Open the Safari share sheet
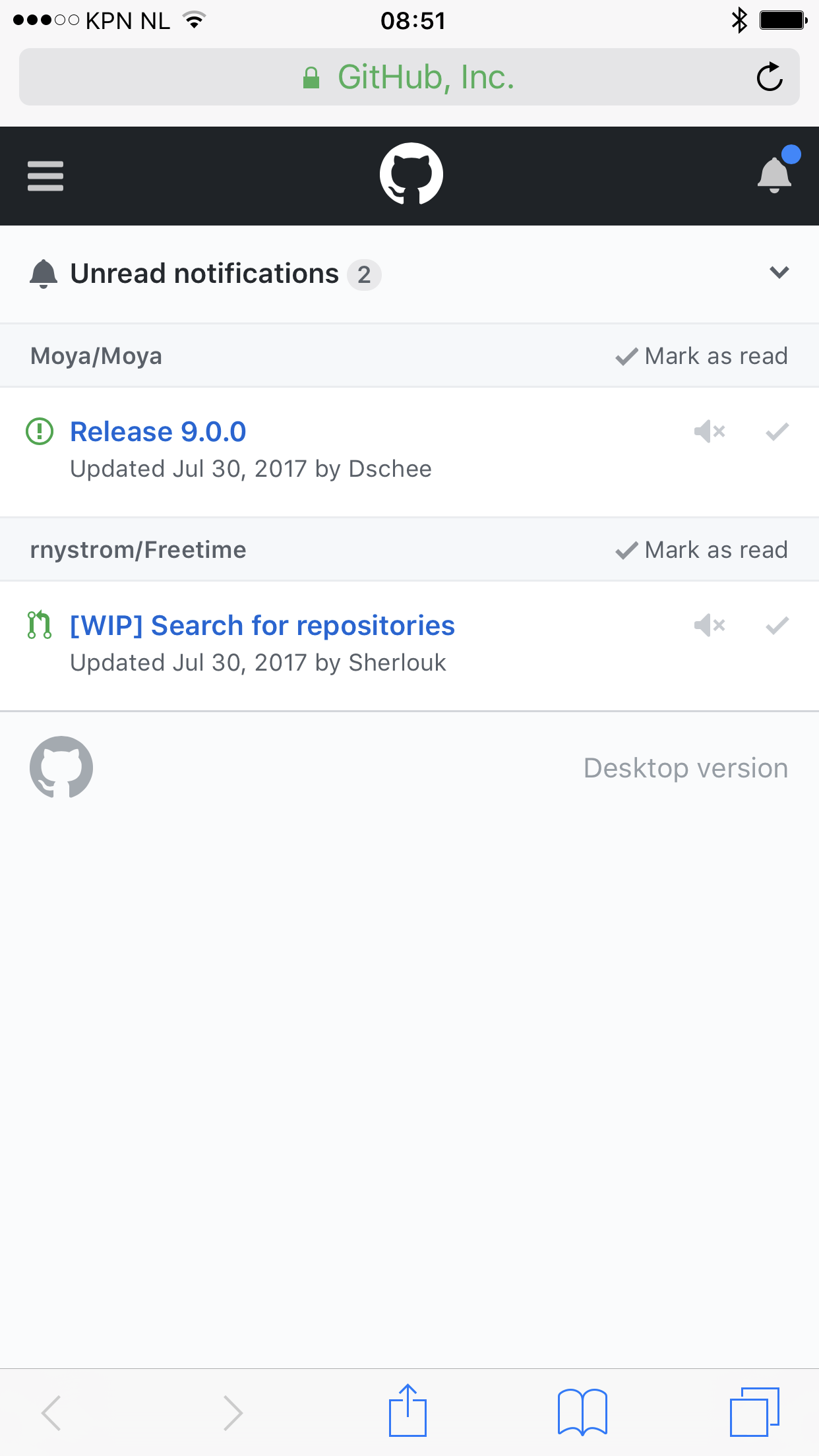This screenshot has width=819, height=1456. 408,1410
